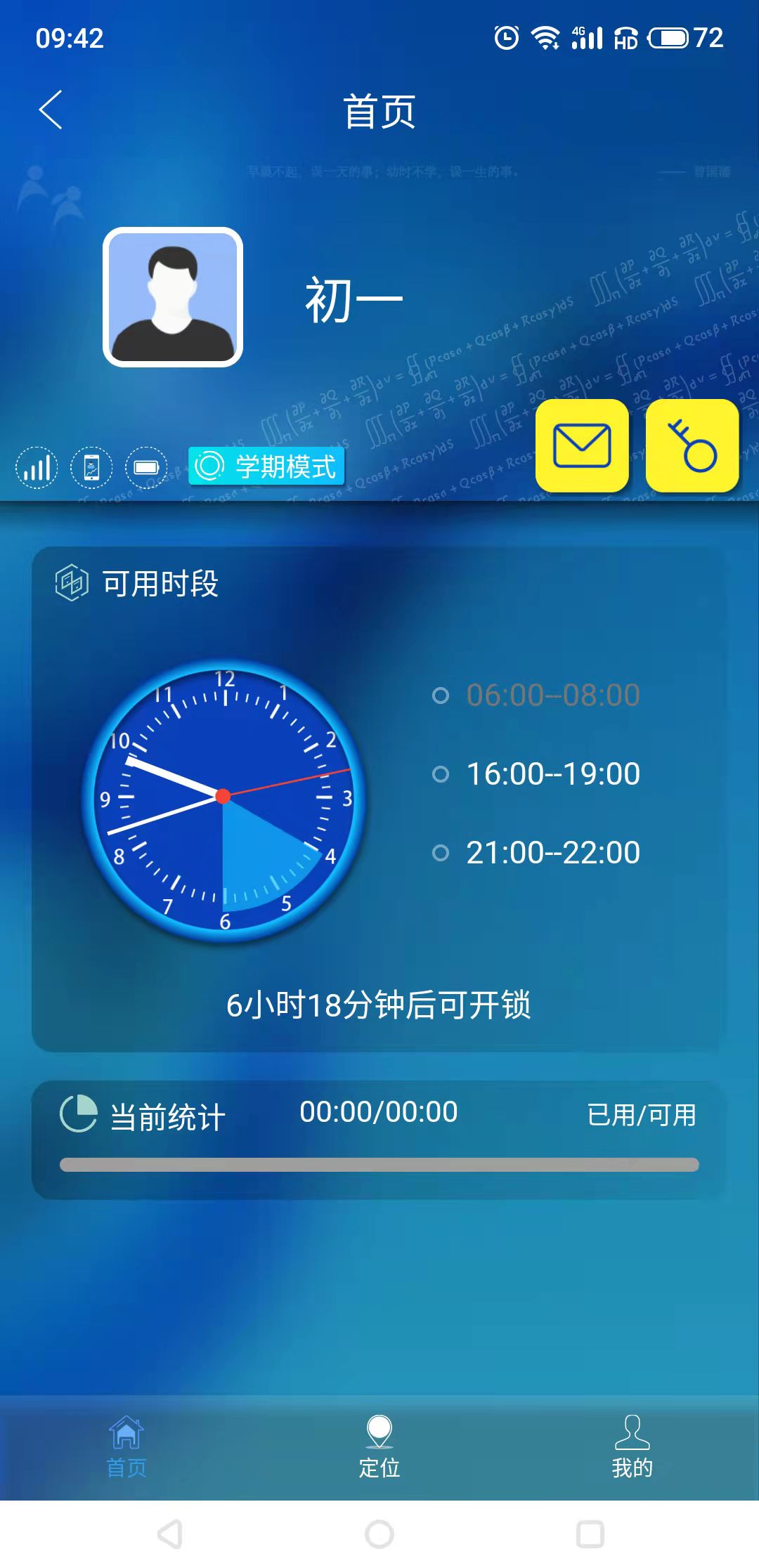Select the 16:00--19:00 time slot

pos(552,774)
